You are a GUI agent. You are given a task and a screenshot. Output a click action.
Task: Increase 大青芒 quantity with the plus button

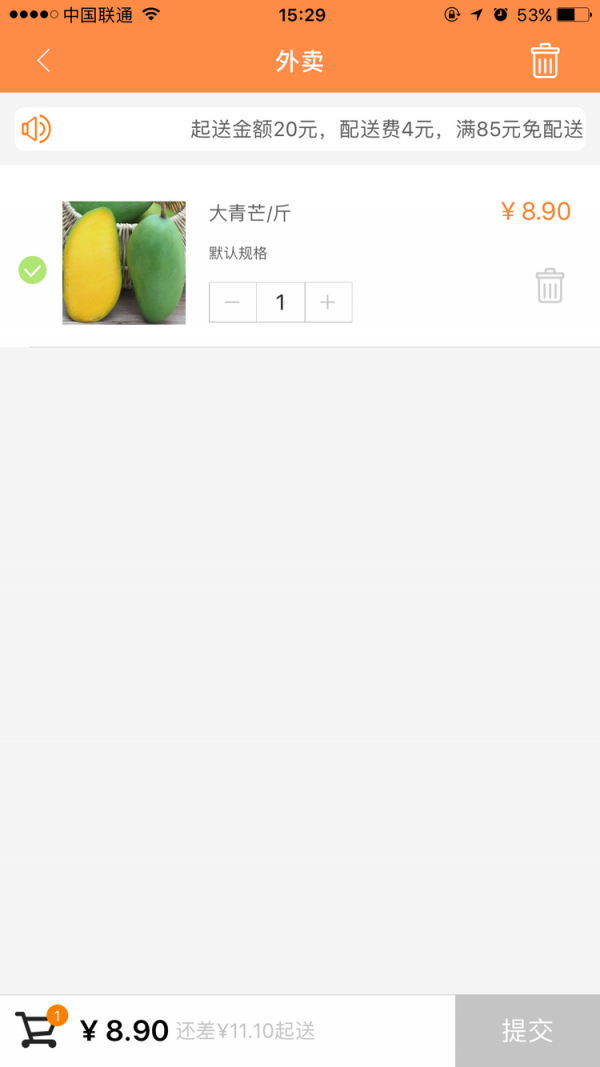click(x=328, y=302)
